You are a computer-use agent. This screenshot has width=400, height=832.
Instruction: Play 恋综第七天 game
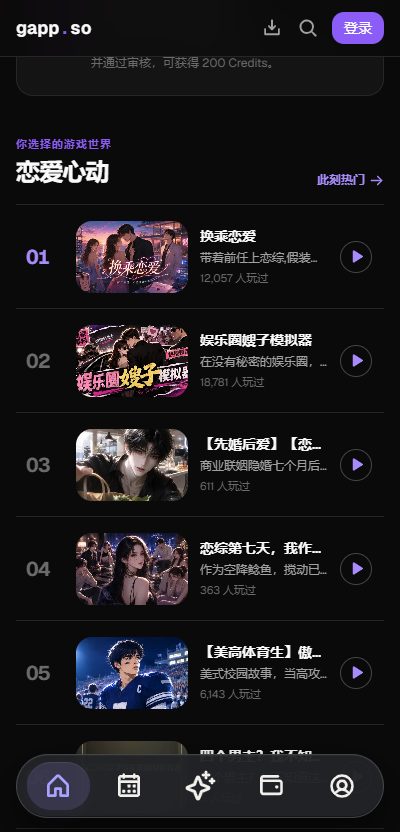tap(355, 569)
